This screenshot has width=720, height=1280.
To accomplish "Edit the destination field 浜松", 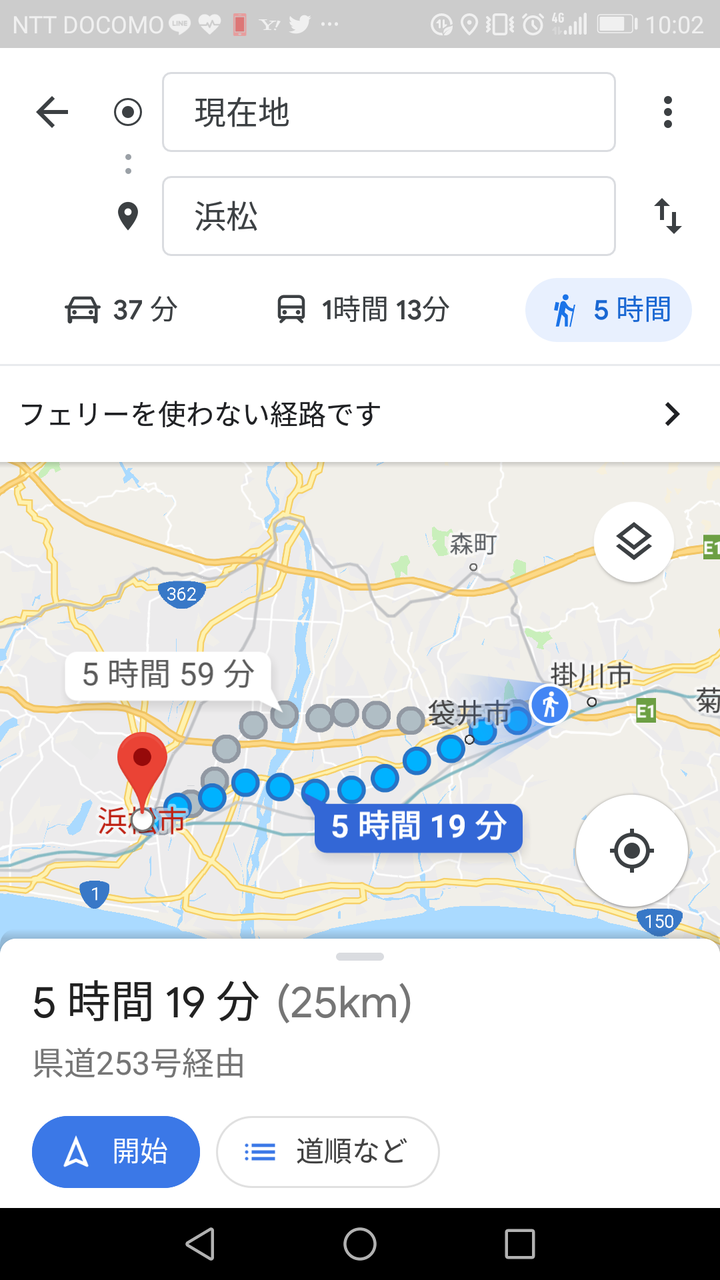I will click(389, 216).
